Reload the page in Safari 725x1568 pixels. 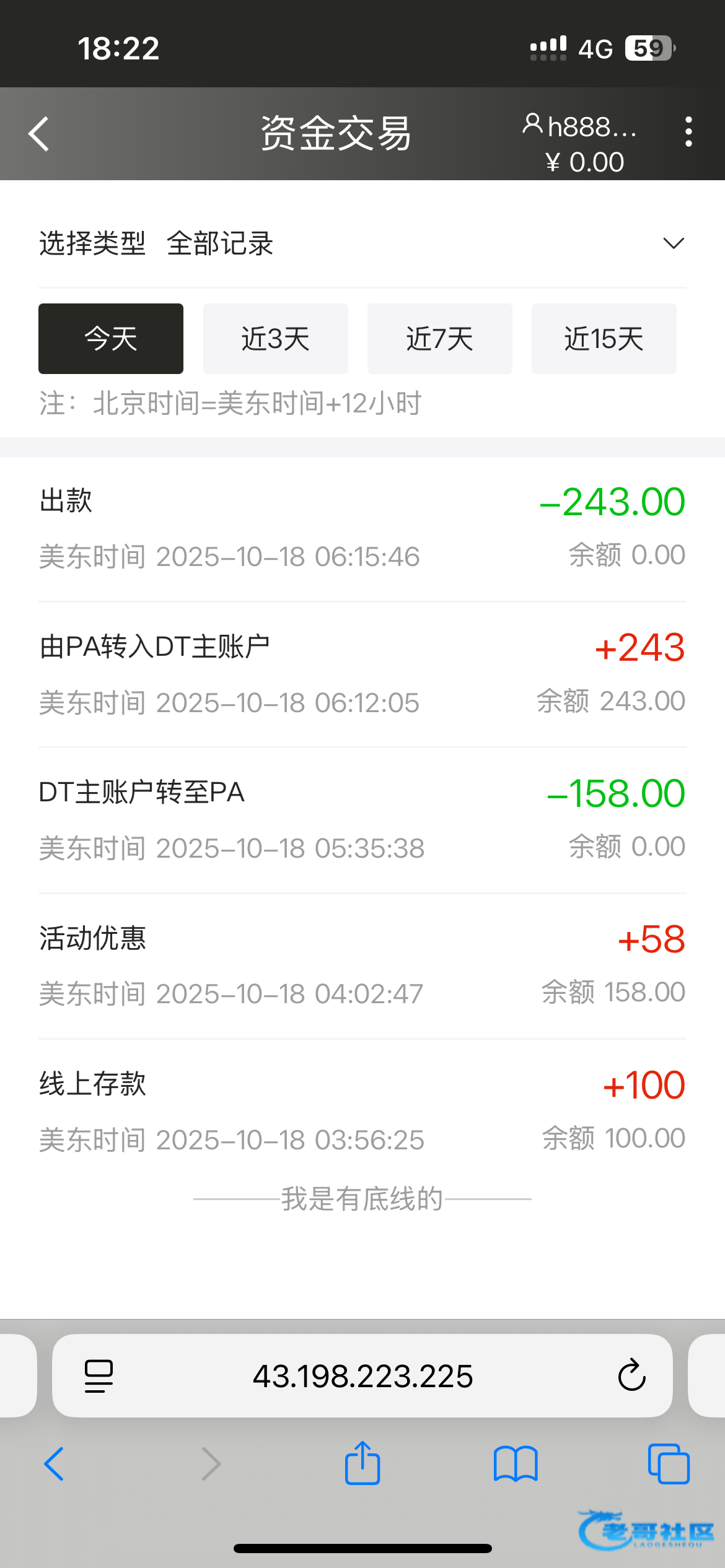[x=631, y=1375]
